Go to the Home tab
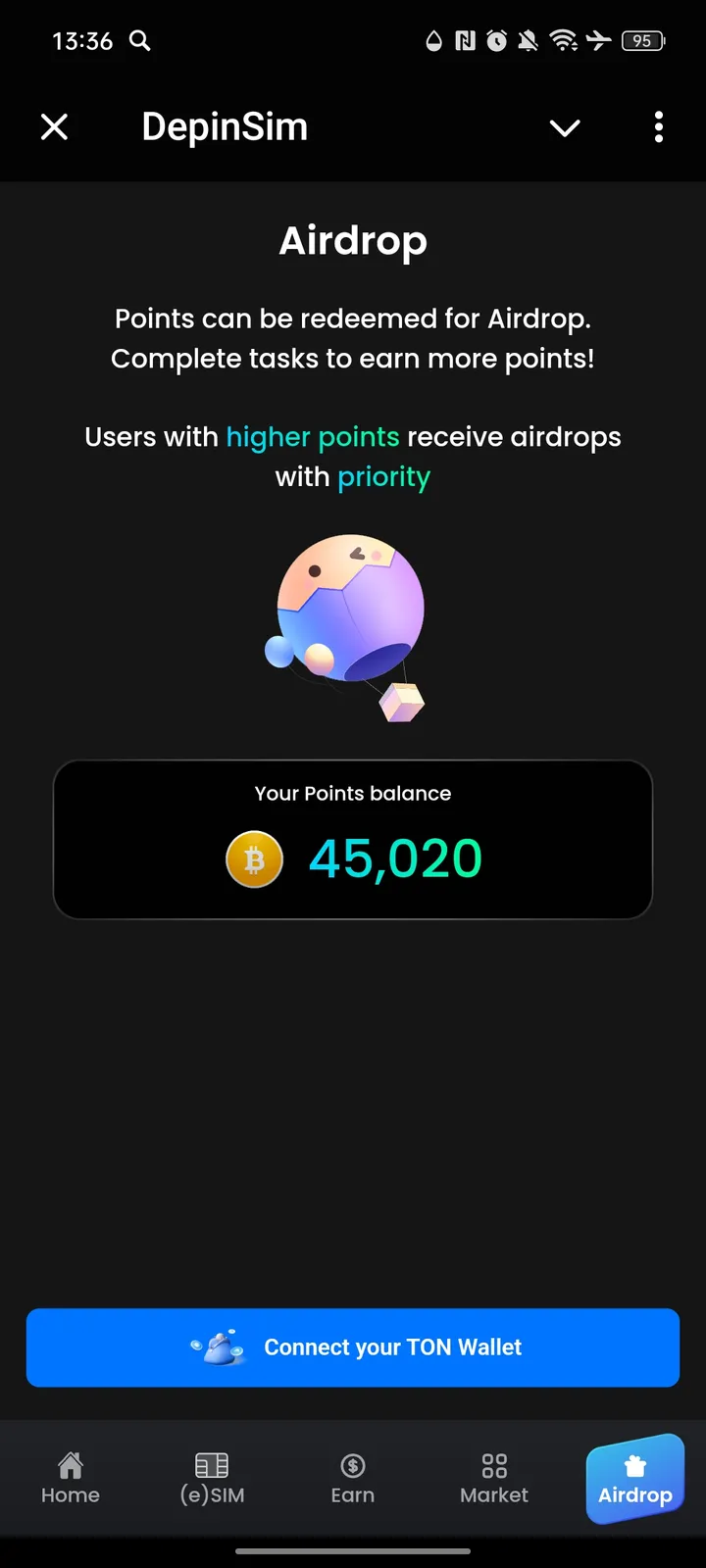This screenshot has height=1568, width=706. 71,1478
